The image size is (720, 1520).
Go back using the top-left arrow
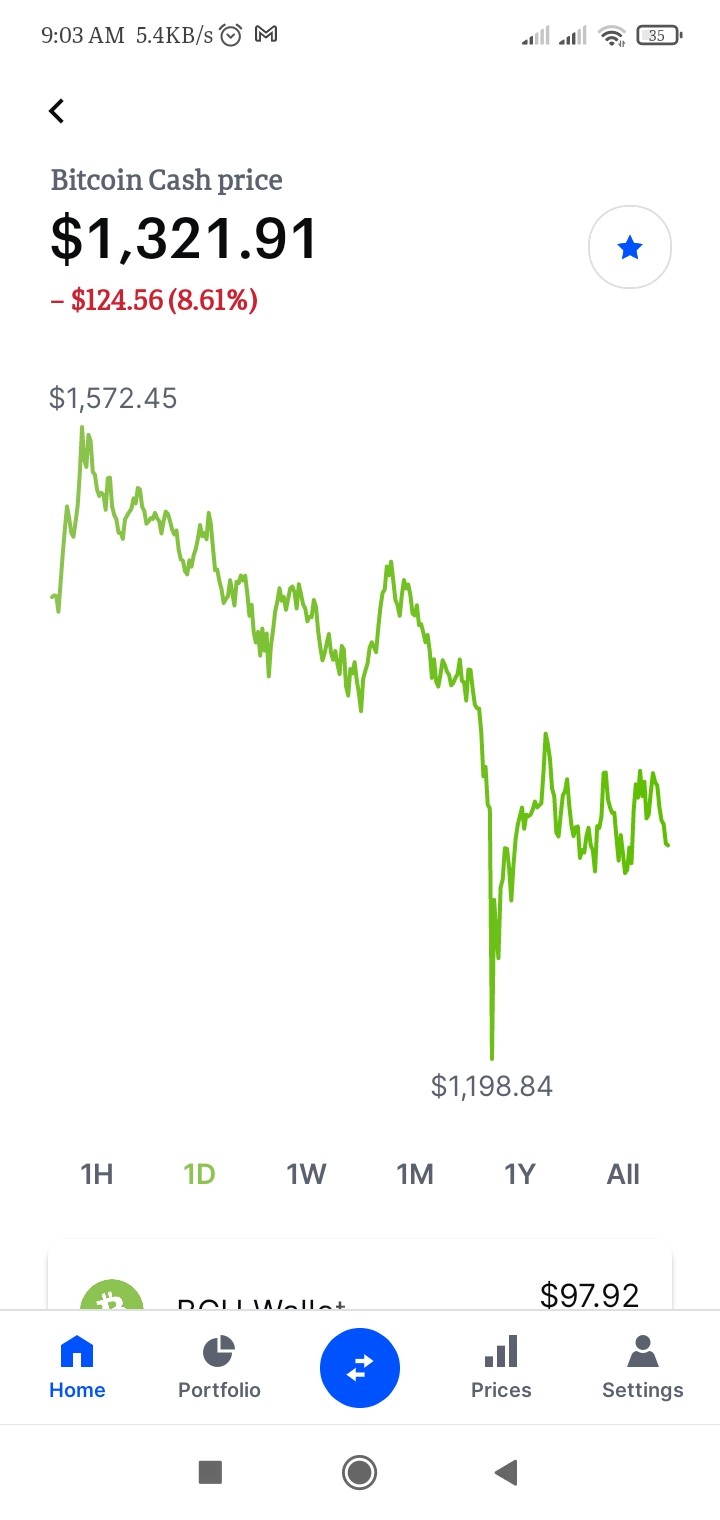57,111
